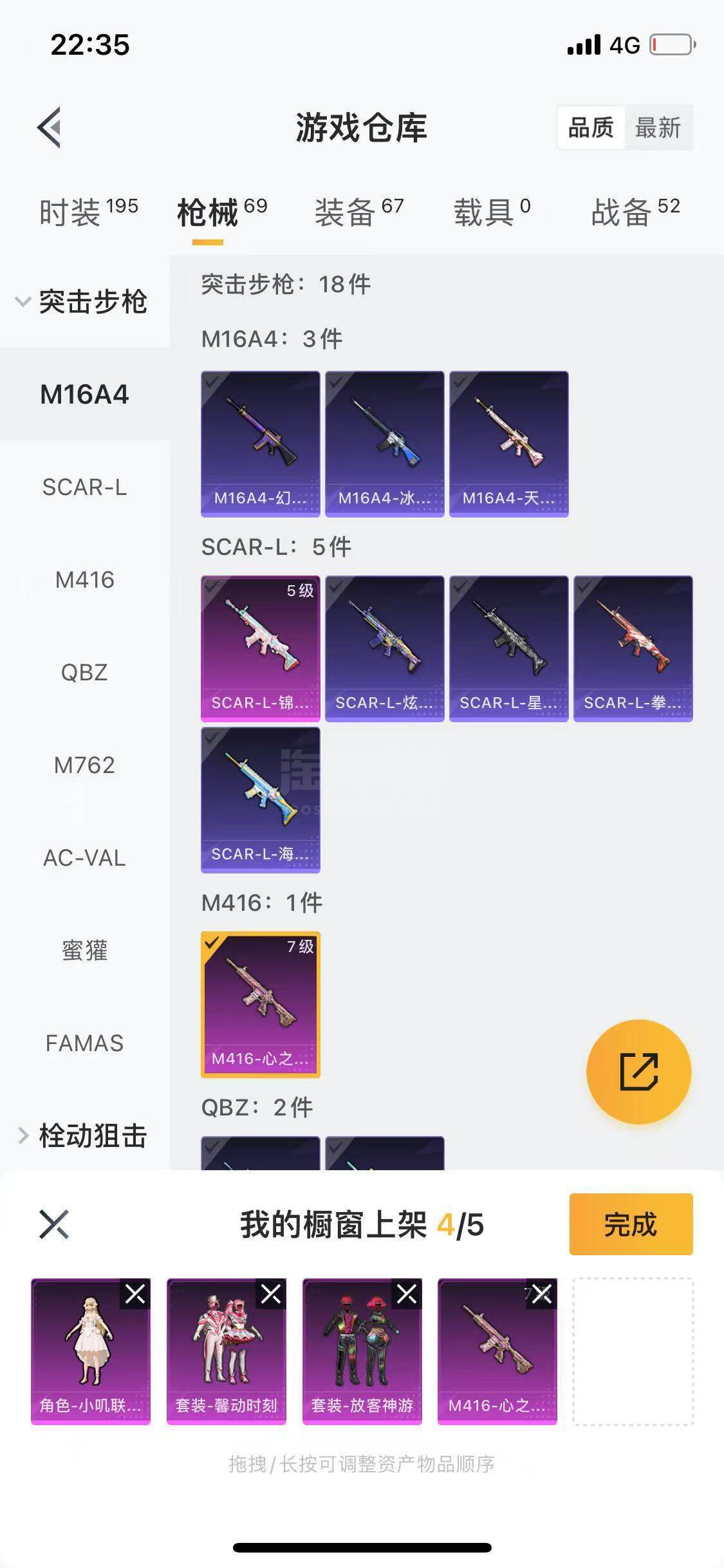This screenshot has height=1568, width=724.
Task: Close the 我的橱窗上架 panel
Action: [54, 1224]
